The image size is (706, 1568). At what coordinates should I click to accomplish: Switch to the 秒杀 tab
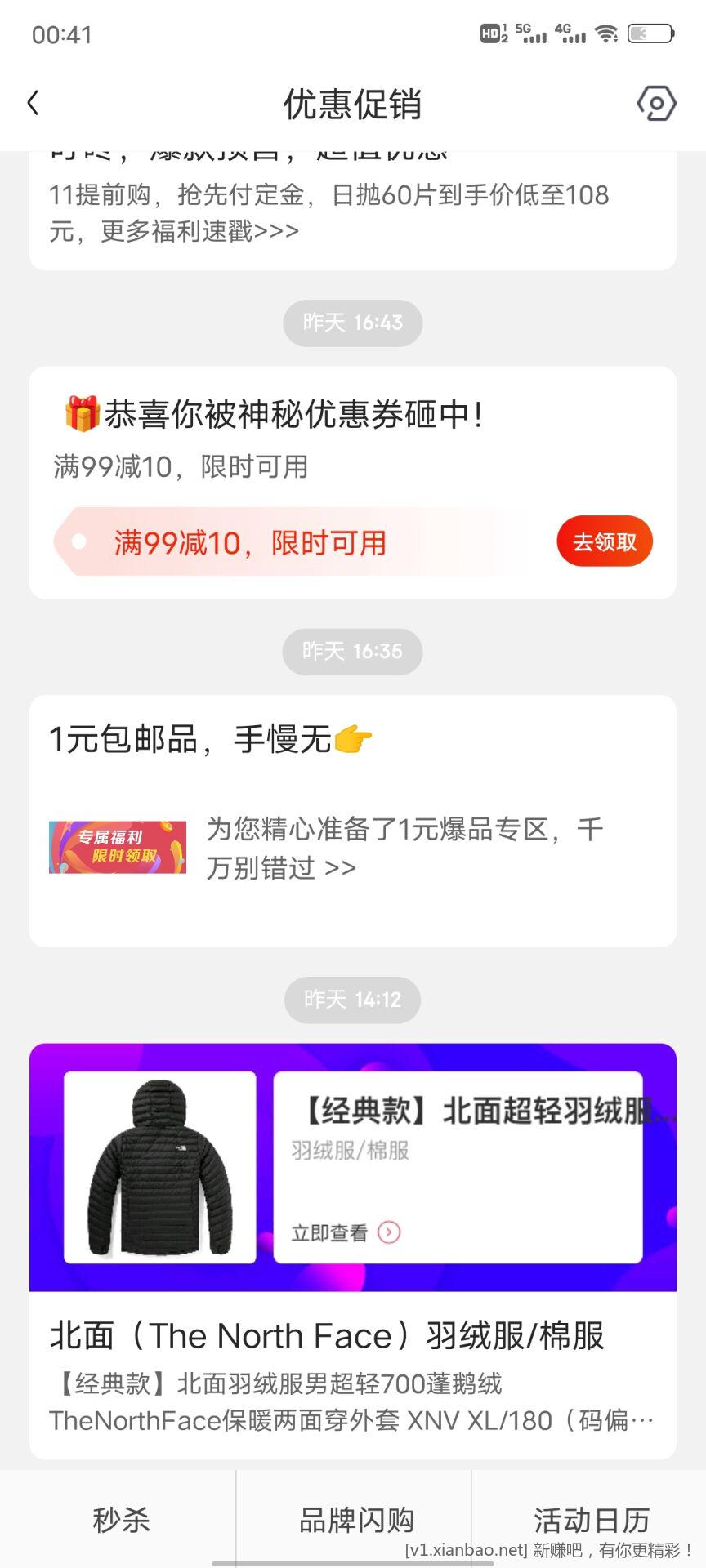click(120, 1520)
